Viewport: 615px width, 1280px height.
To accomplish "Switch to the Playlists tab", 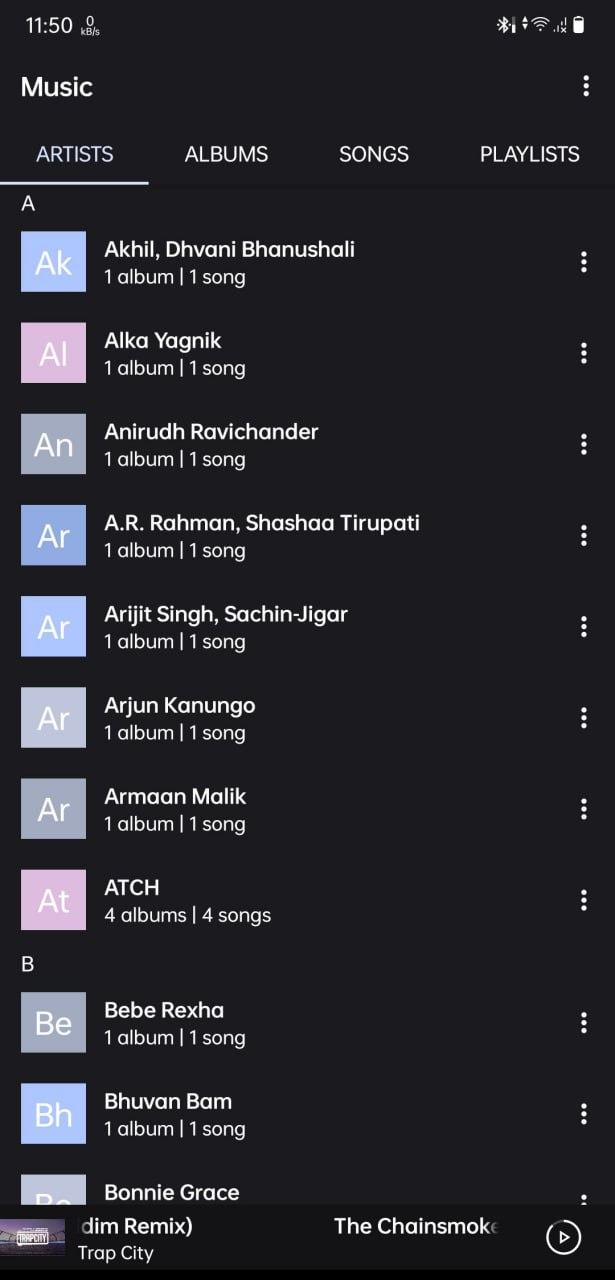I will 529,154.
